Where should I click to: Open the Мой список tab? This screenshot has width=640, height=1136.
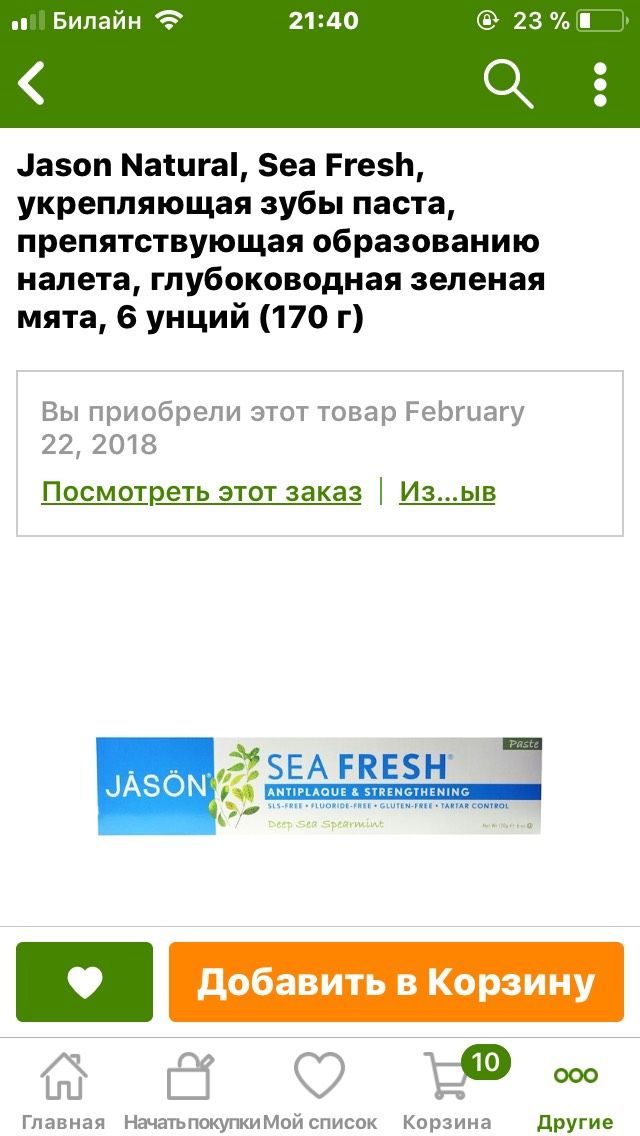coord(320,1090)
